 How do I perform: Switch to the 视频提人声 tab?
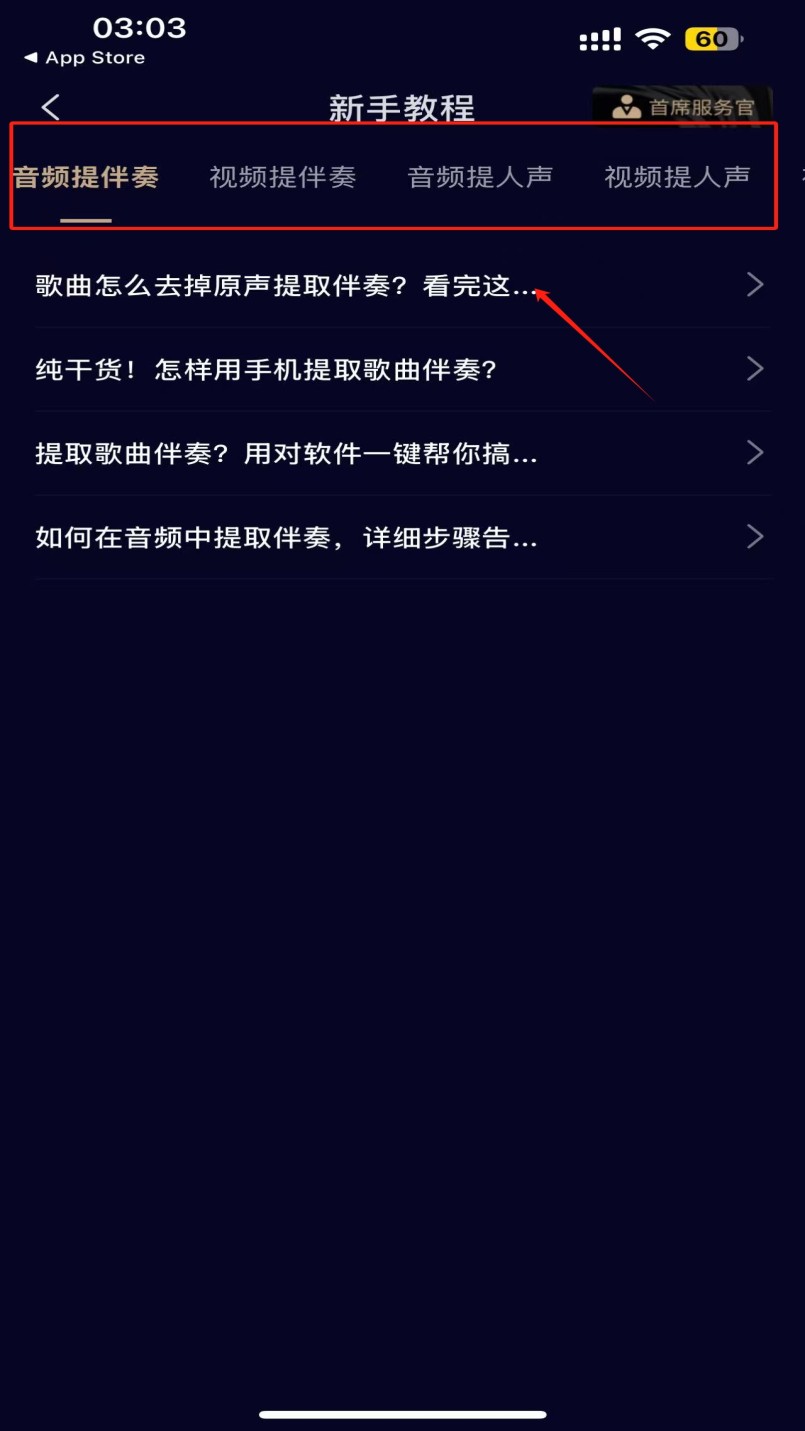pos(677,178)
